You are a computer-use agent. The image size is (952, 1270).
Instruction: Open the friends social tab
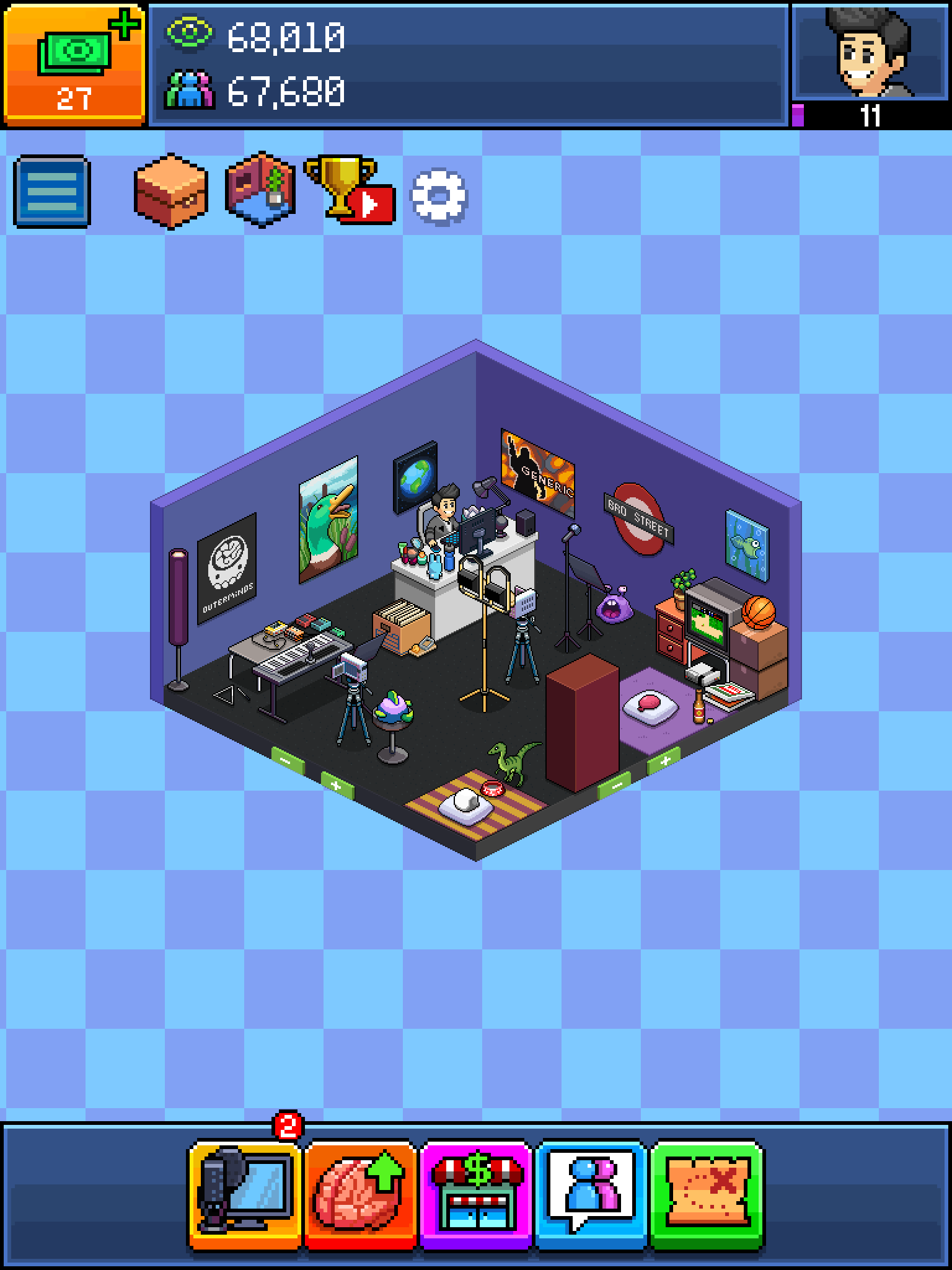(591, 1194)
